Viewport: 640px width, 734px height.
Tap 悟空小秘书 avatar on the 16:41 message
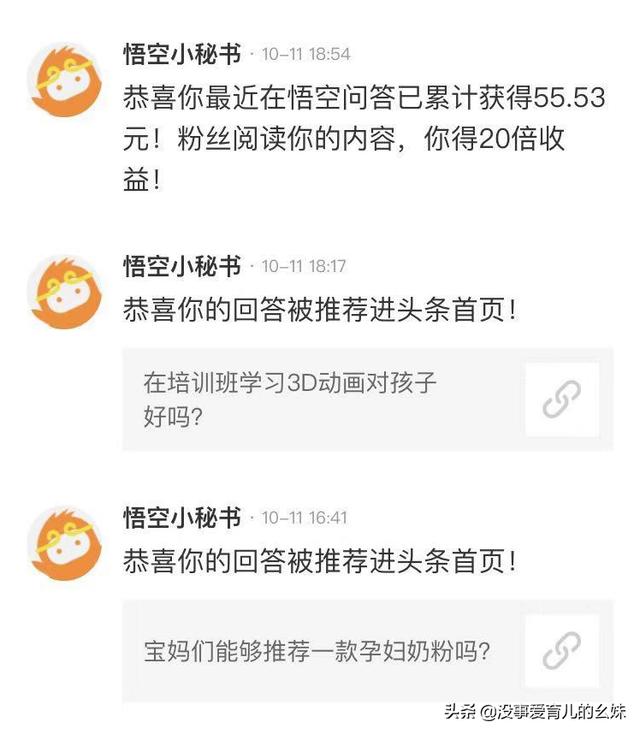click(x=64, y=544)
